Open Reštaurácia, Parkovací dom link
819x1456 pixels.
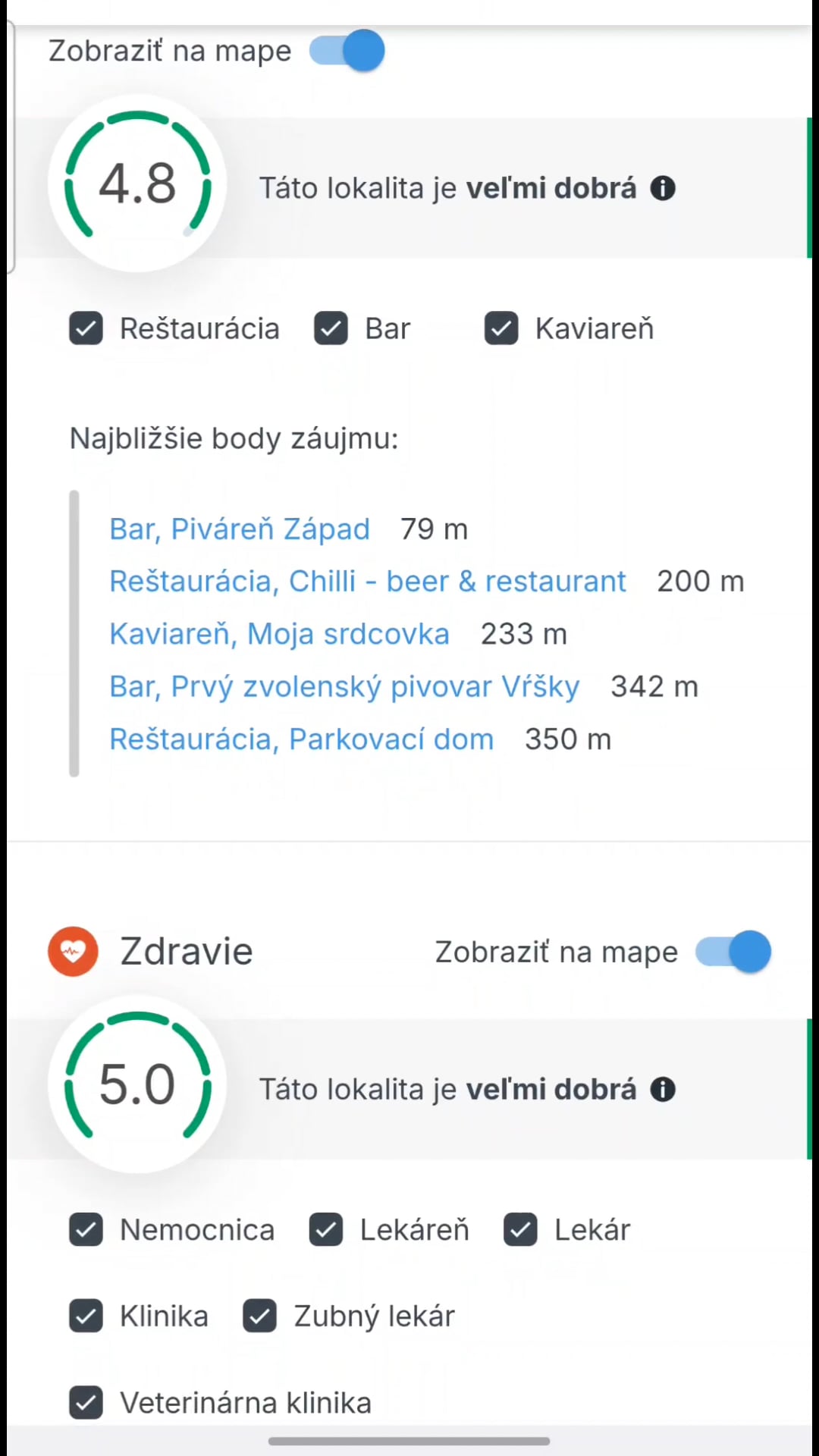point(301,739)
